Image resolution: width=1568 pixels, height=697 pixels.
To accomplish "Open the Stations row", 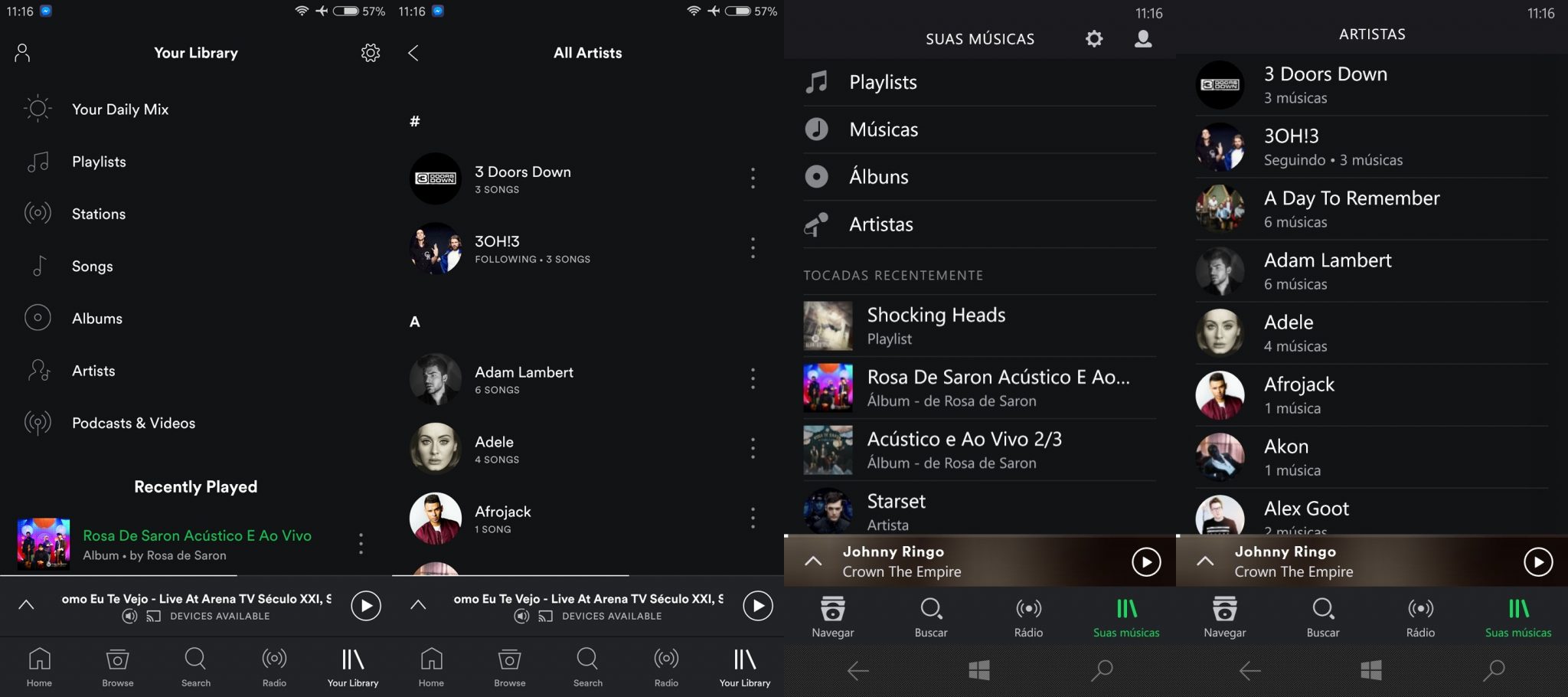I will 98,214.
